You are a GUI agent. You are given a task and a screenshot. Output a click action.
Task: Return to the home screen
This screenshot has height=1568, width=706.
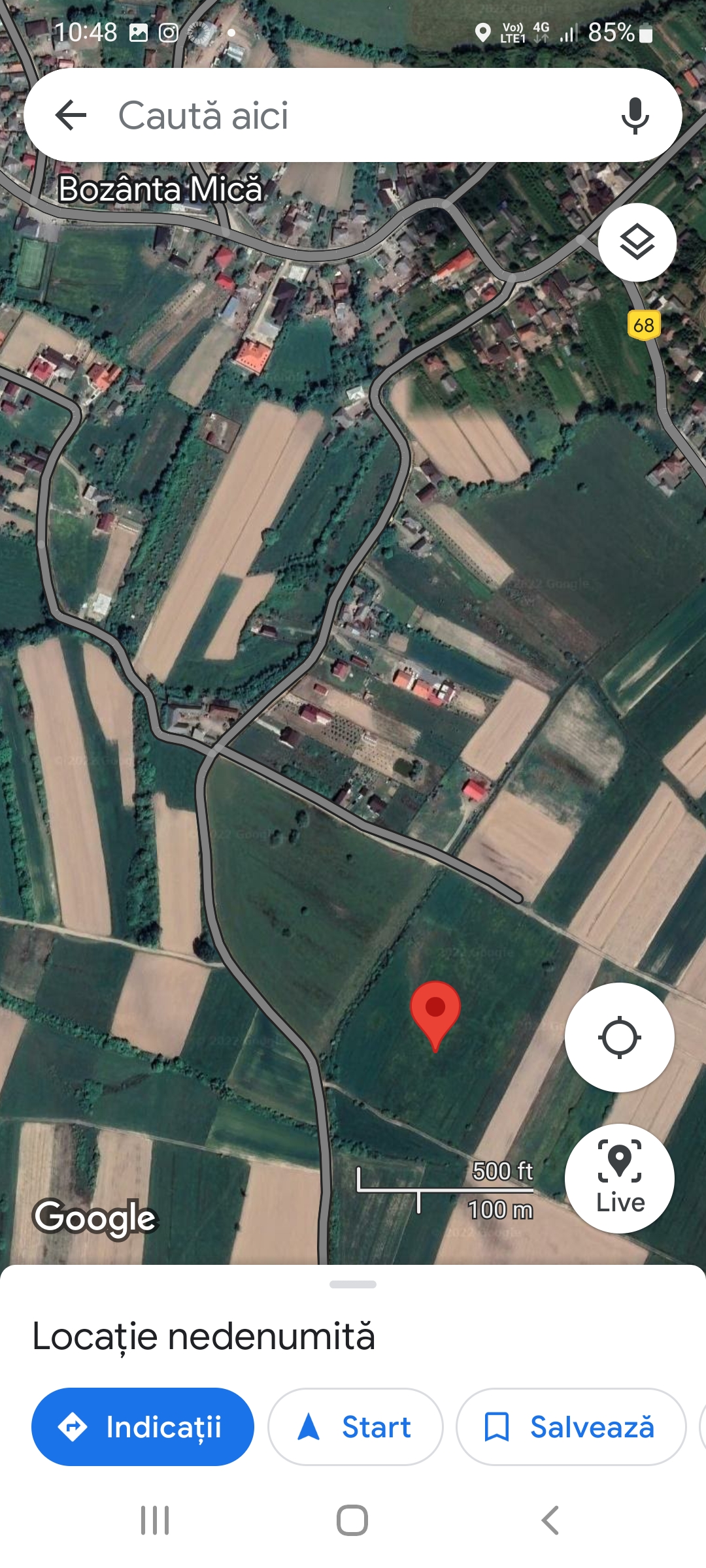352,1520
